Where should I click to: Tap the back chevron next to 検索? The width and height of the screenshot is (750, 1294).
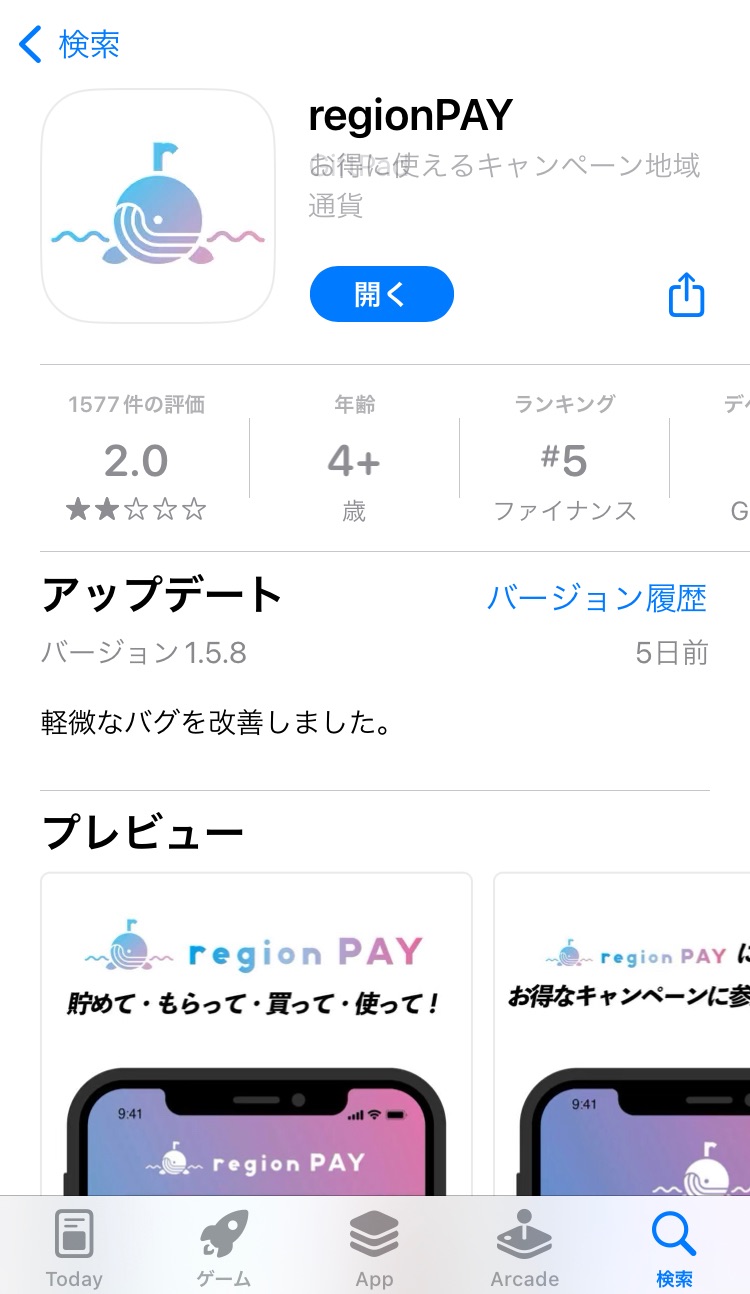coord(27,44)
